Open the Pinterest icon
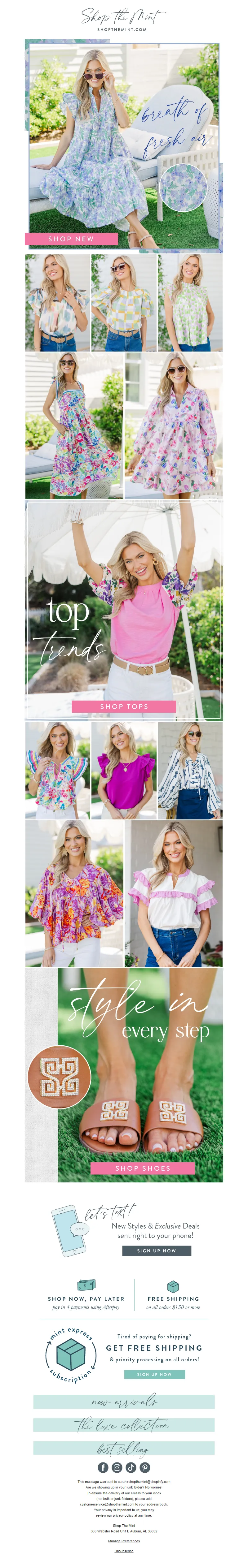Viewport: 248px width, 1568px height. point(145,1467)
